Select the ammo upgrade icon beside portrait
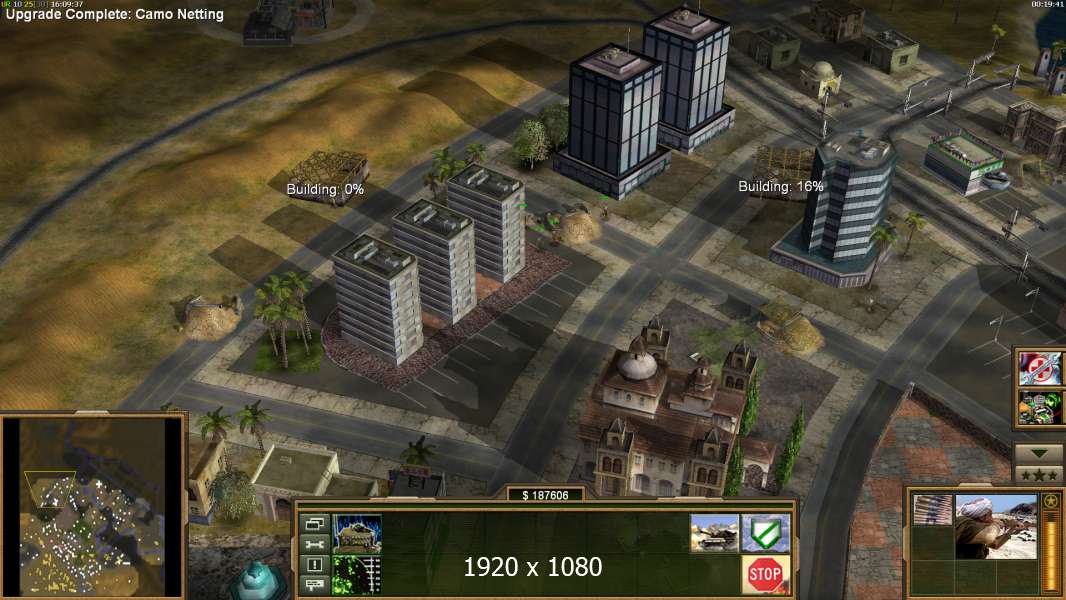 coord(931,510)
